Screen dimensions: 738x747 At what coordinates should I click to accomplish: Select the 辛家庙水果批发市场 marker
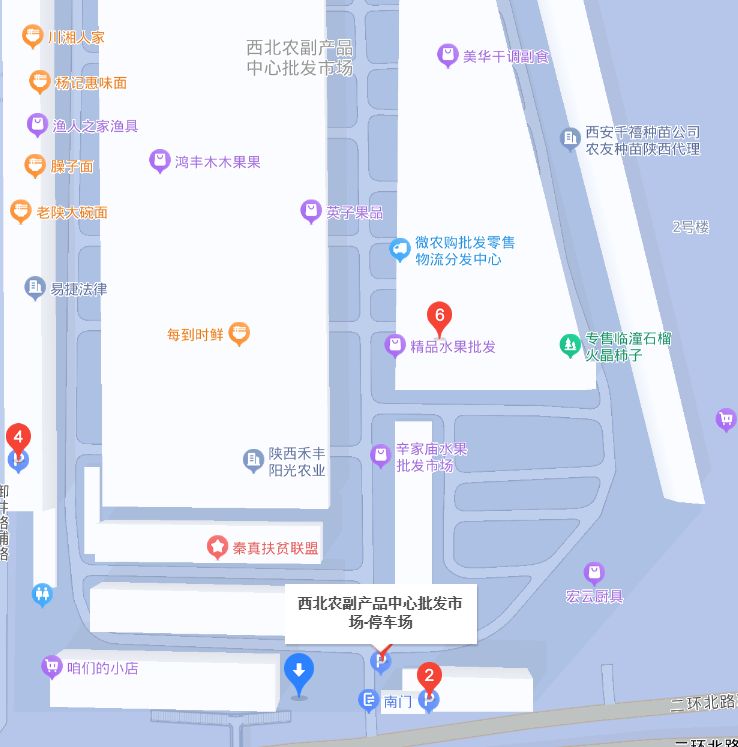(380, 456)
